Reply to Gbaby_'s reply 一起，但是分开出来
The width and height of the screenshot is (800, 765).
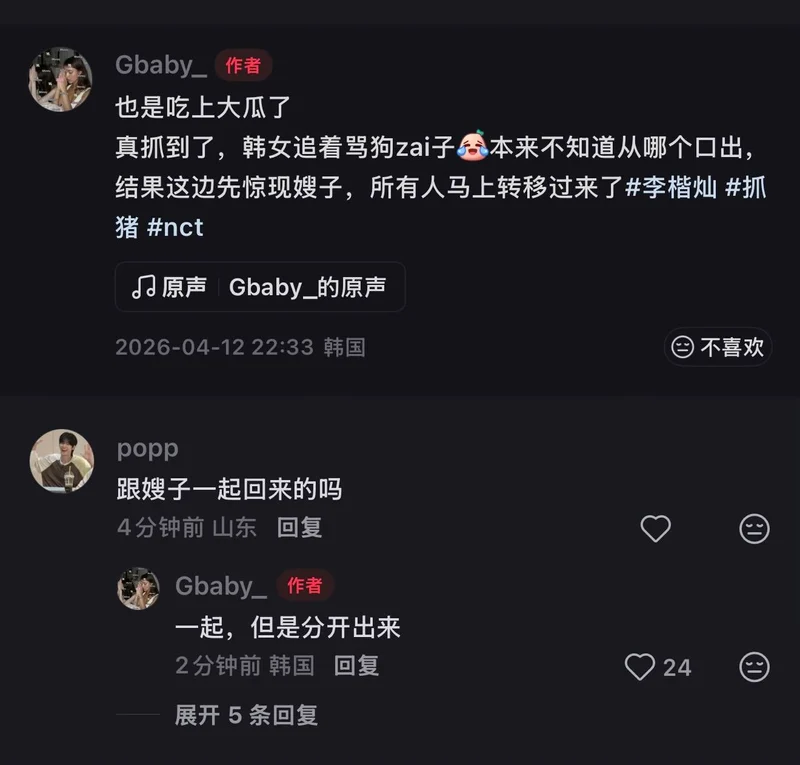pos(356,666)
